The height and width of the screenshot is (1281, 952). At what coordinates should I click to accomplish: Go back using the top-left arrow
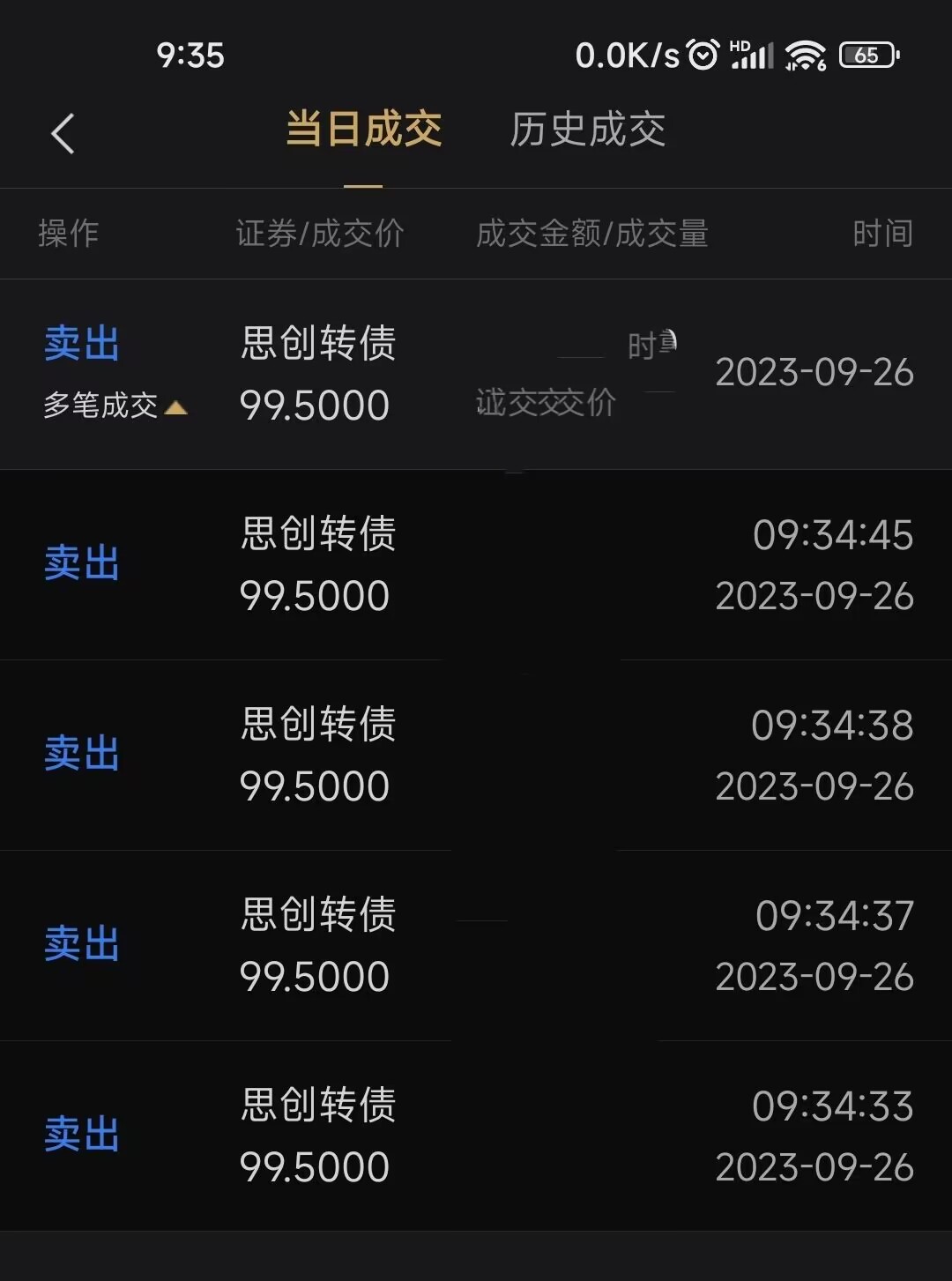click(x=63, y=134)
